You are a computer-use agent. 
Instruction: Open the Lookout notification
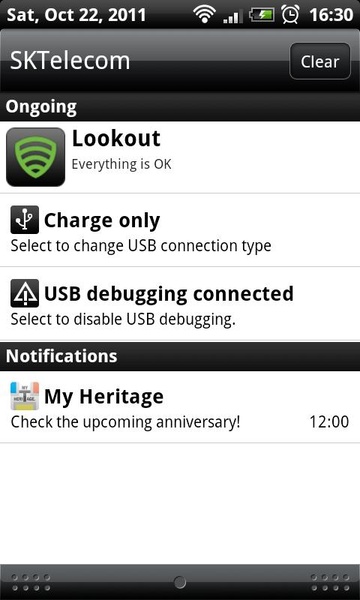(x=180, y=157)
